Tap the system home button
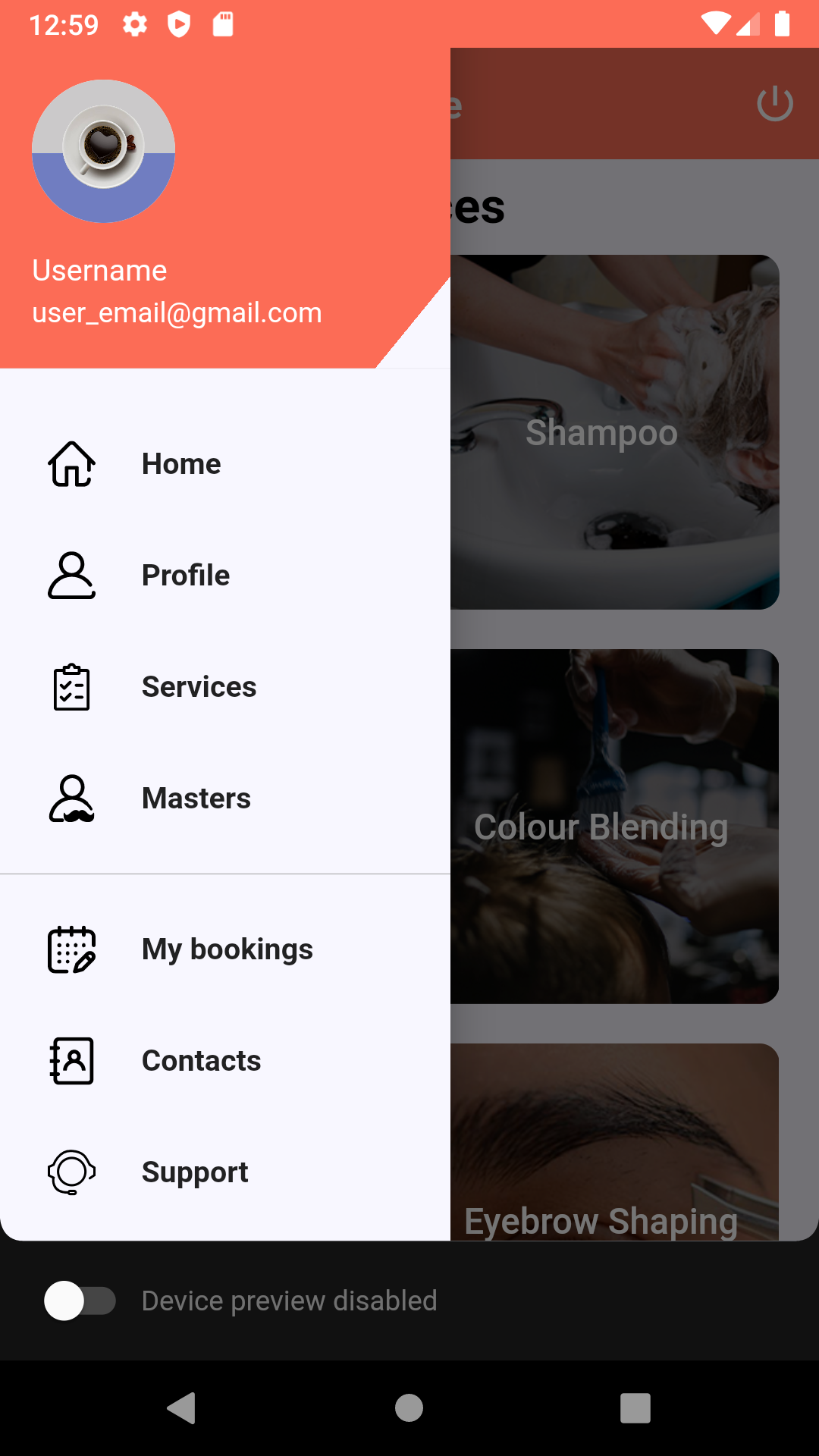The width and height of the screenshot is (819, 1456). click(409, 1408)
